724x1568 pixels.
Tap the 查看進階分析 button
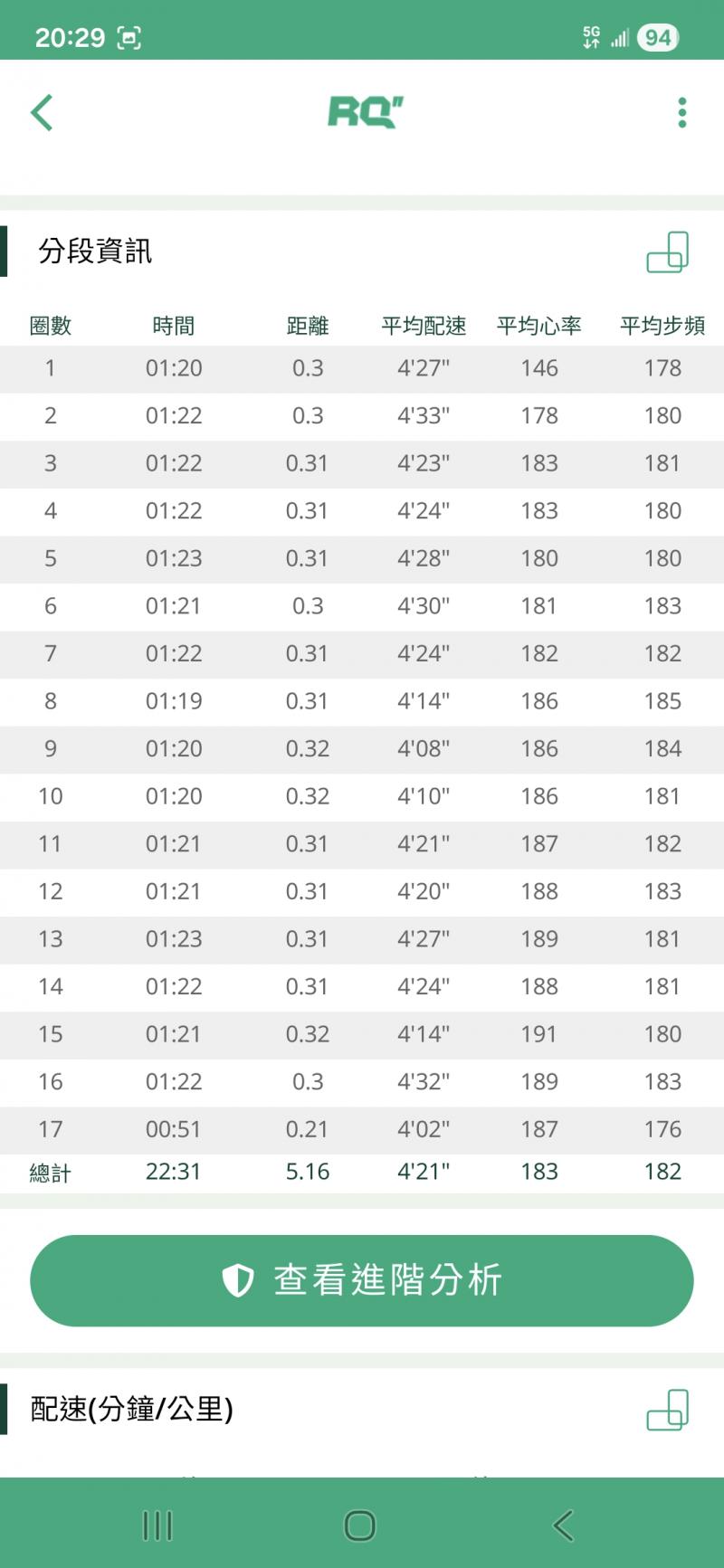pos(362,1280)
